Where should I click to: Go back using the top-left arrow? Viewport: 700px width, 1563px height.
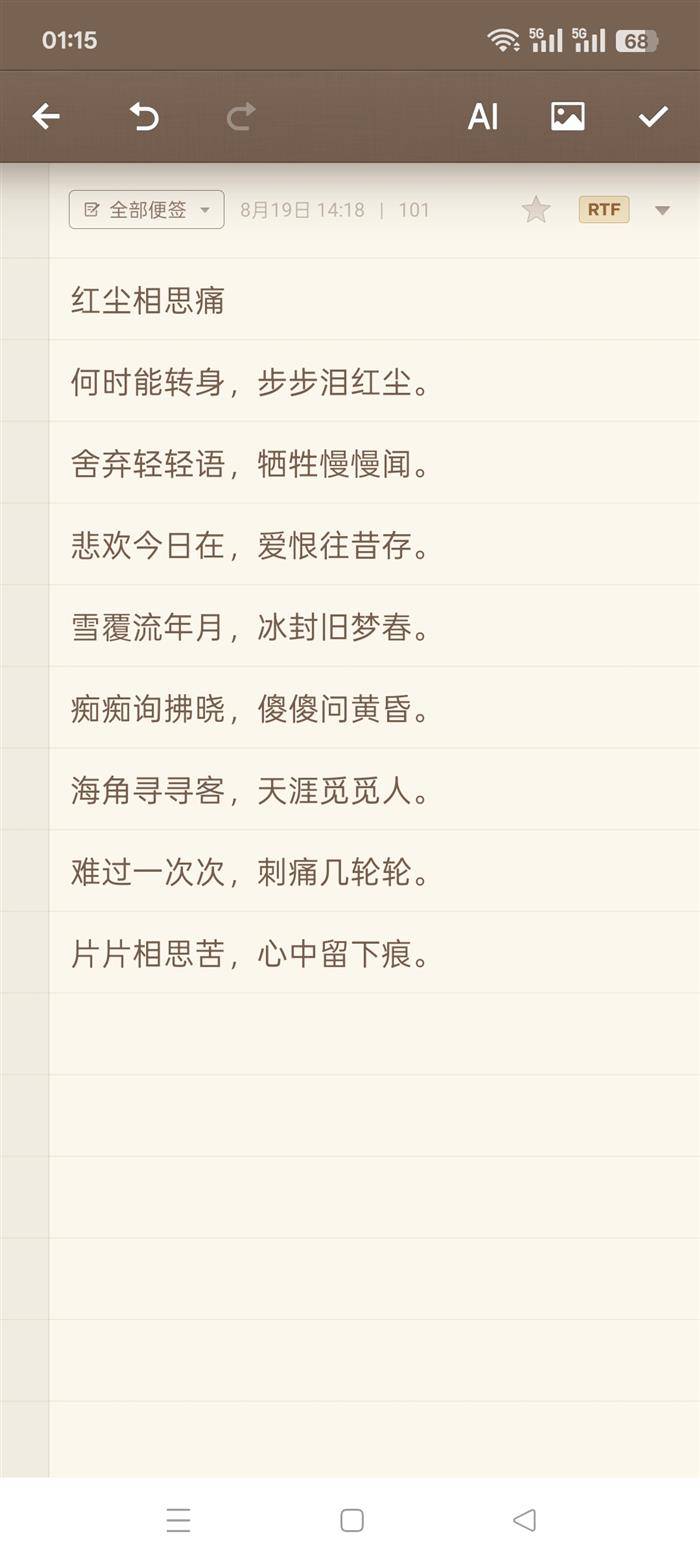point(46,117)
